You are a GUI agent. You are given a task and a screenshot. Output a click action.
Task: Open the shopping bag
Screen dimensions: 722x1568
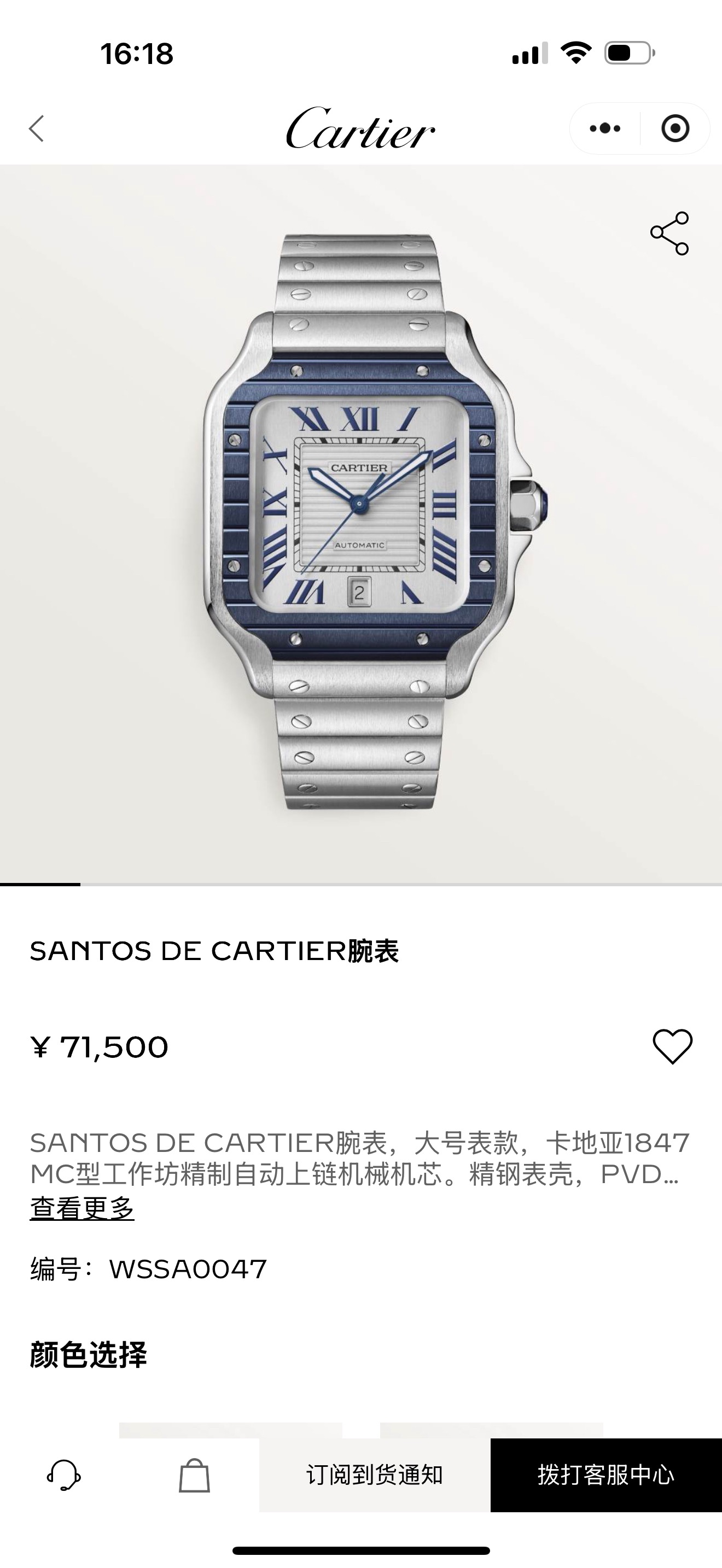194,1476
